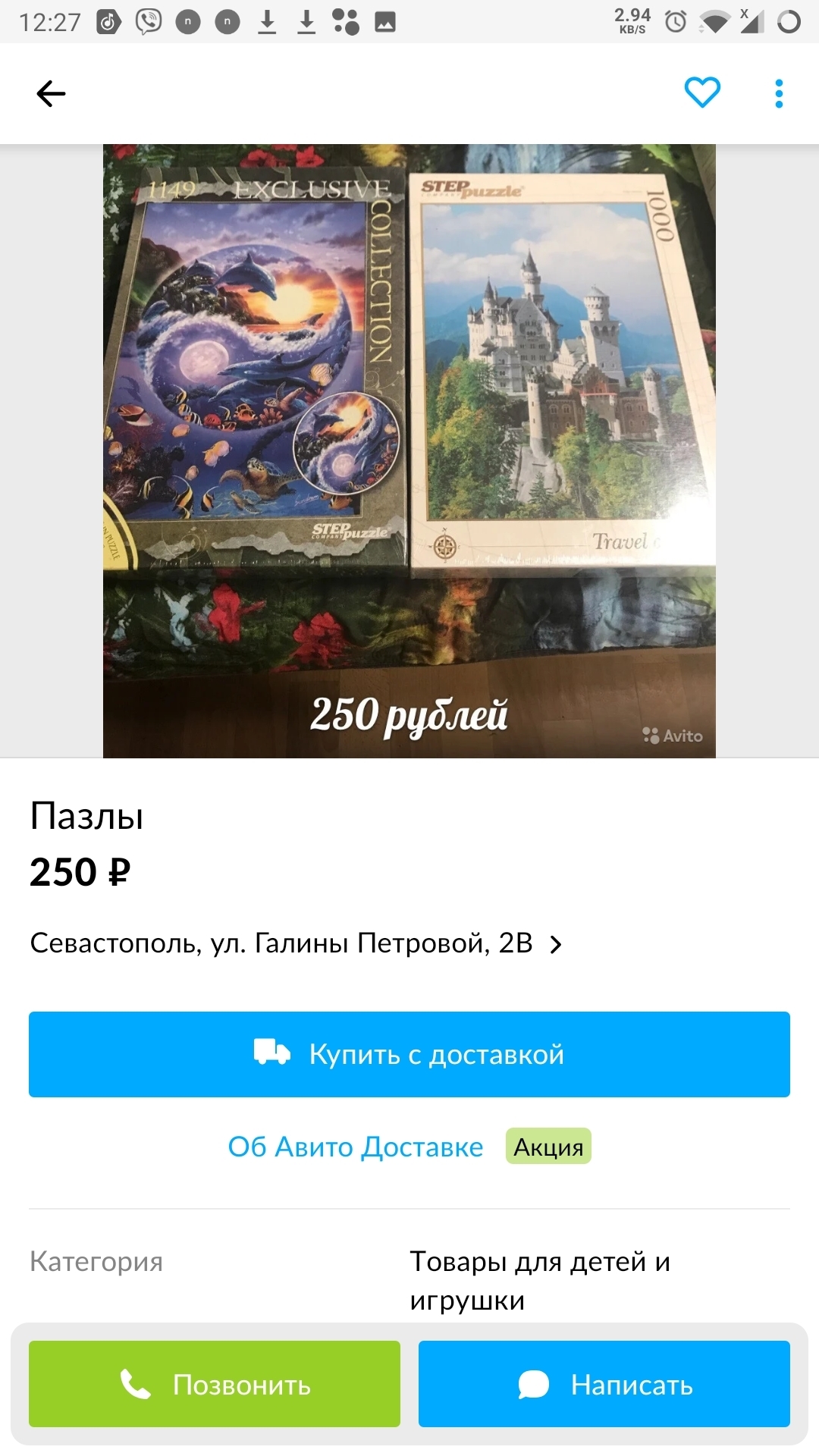Open the Севастополь address location
Screen dimensions: 819x1456
296,943
